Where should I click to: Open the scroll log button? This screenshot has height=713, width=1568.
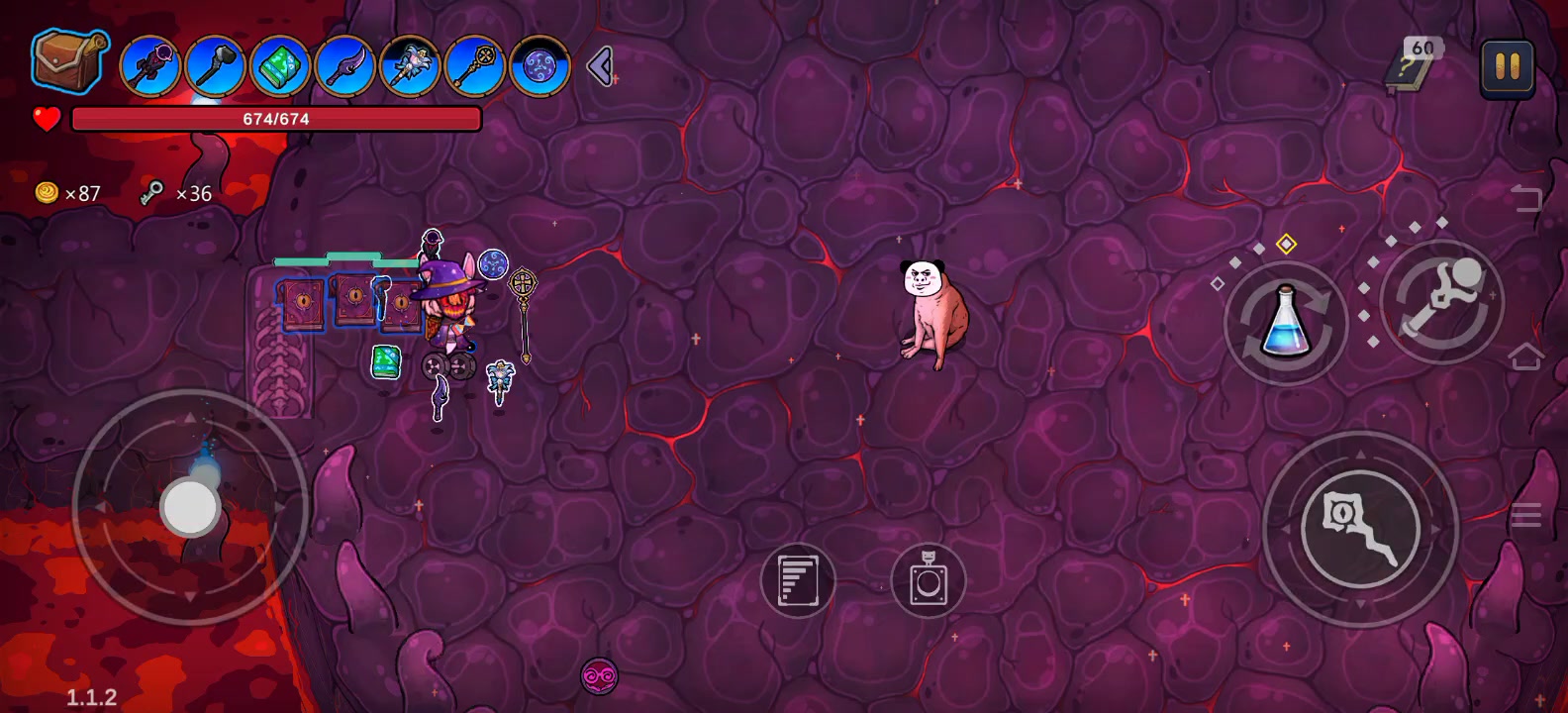(x=798, y=580)
